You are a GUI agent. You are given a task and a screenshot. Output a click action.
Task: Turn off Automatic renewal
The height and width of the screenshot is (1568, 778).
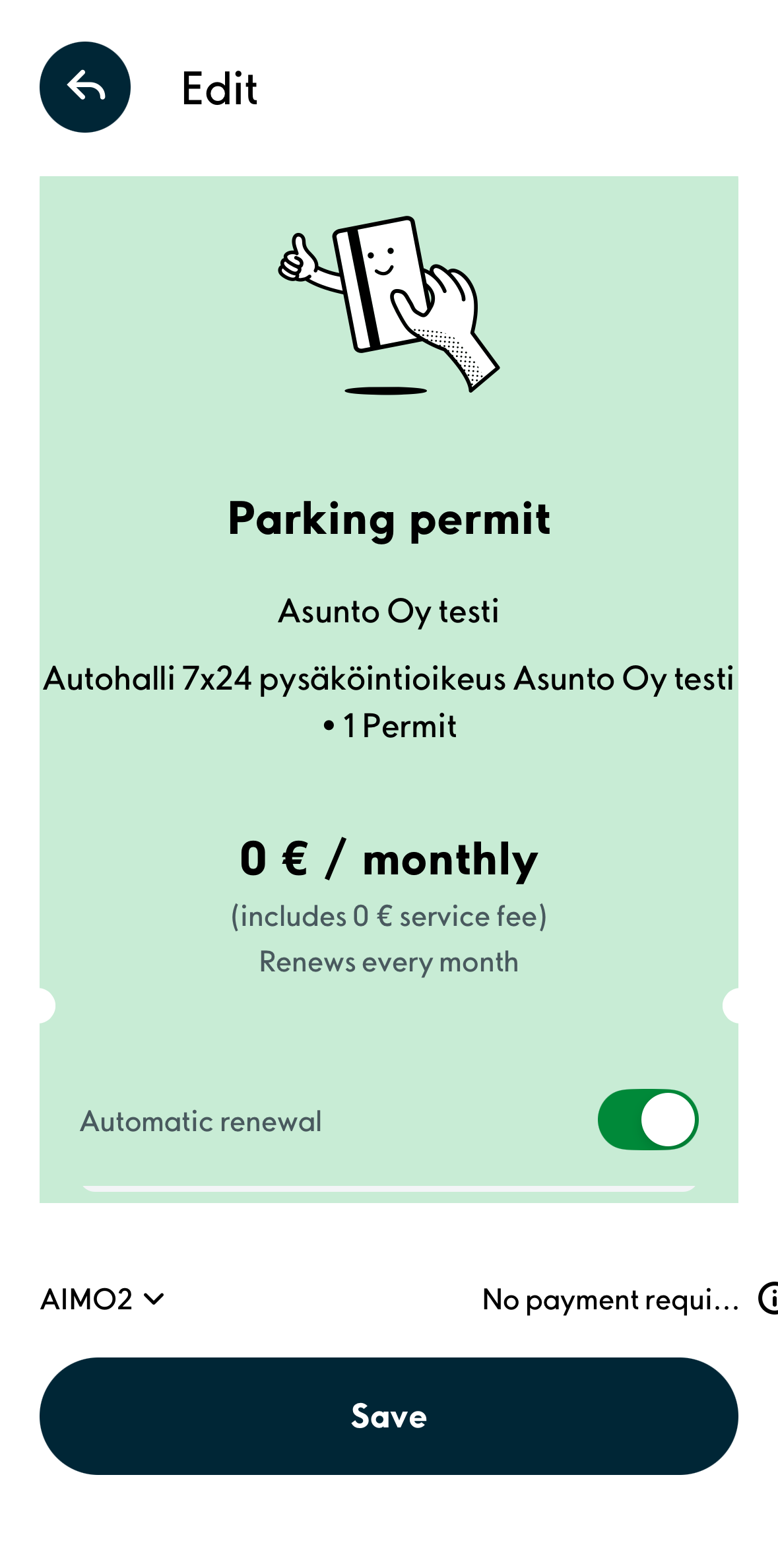pos(647,1119)
